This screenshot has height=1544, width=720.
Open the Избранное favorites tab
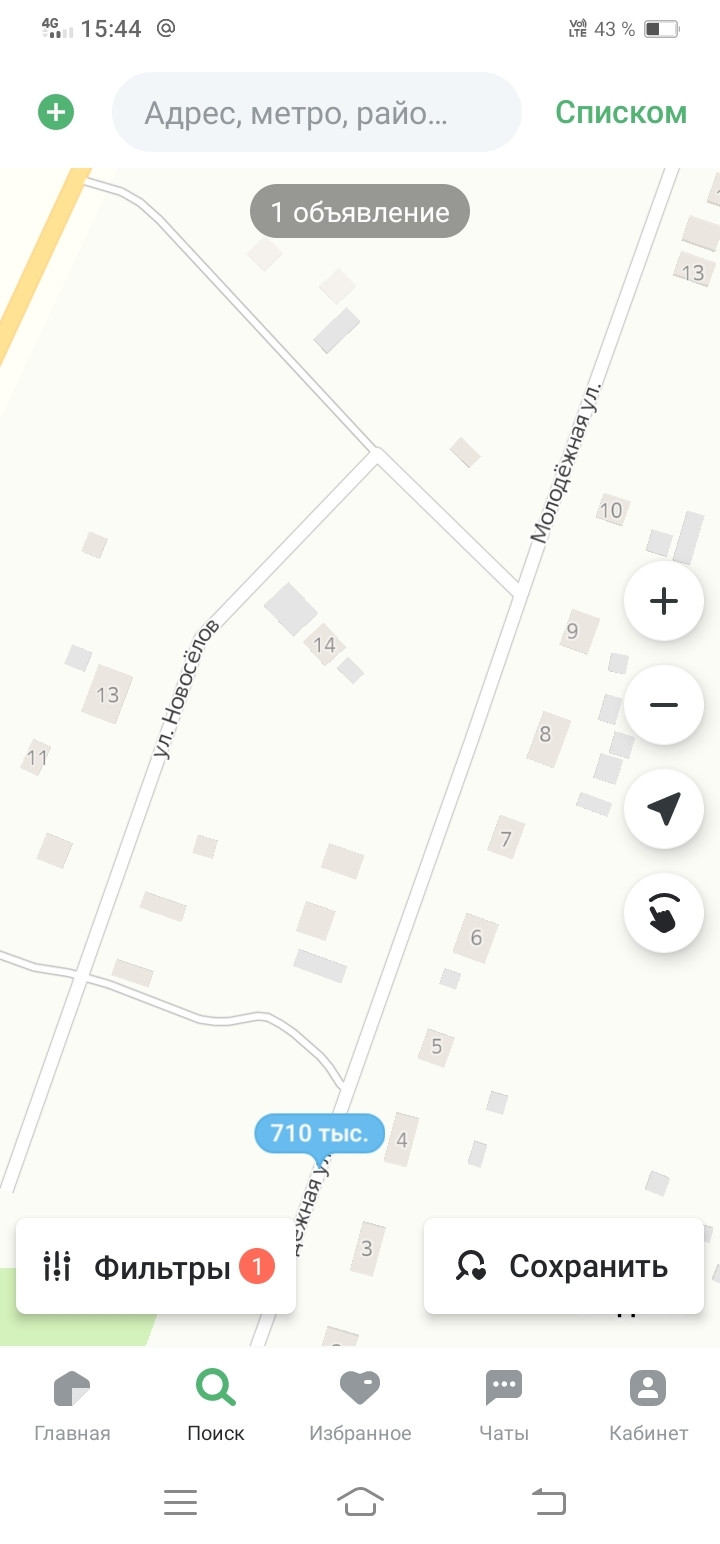(360, 1405)
